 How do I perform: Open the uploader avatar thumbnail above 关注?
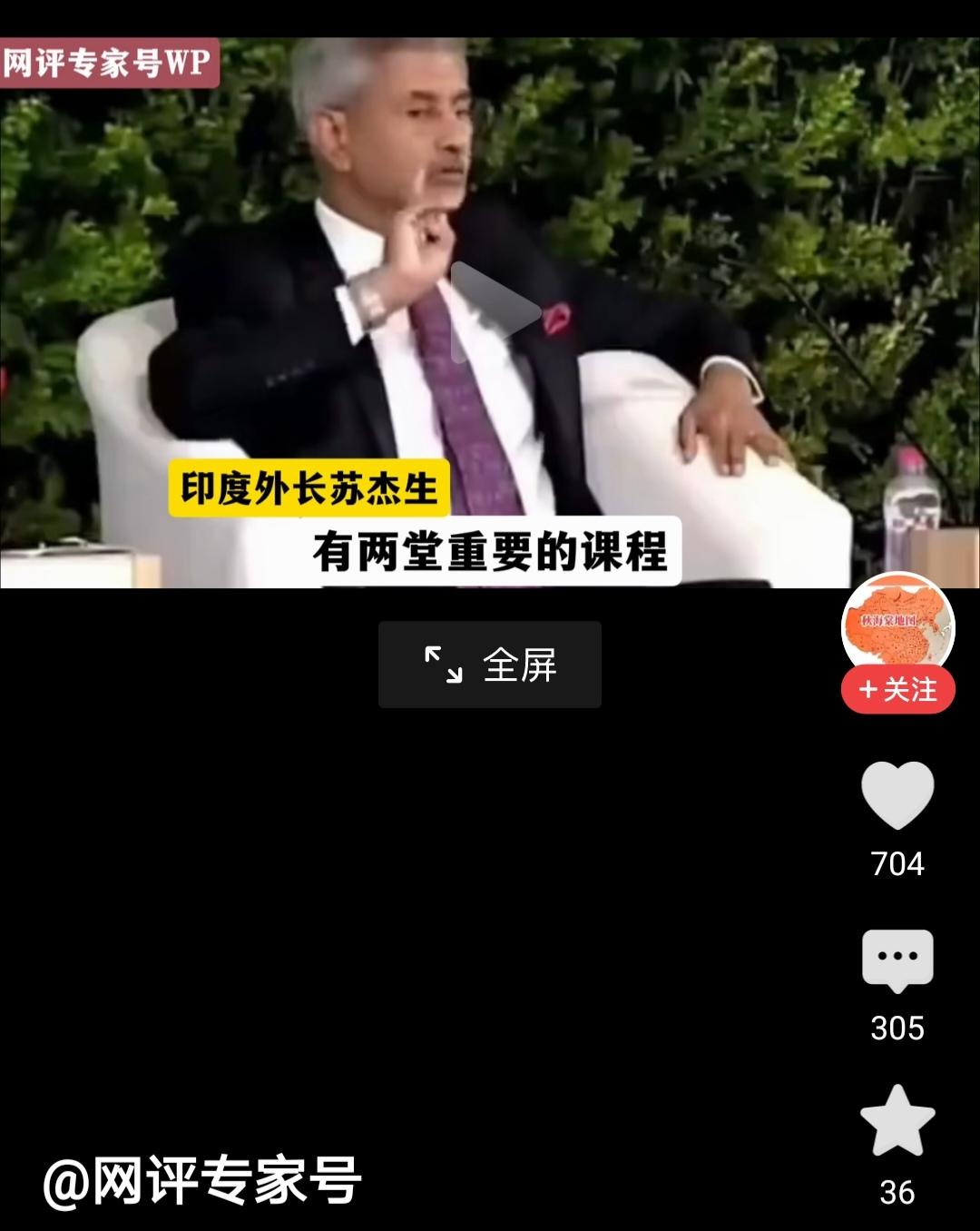coord(898,626)
